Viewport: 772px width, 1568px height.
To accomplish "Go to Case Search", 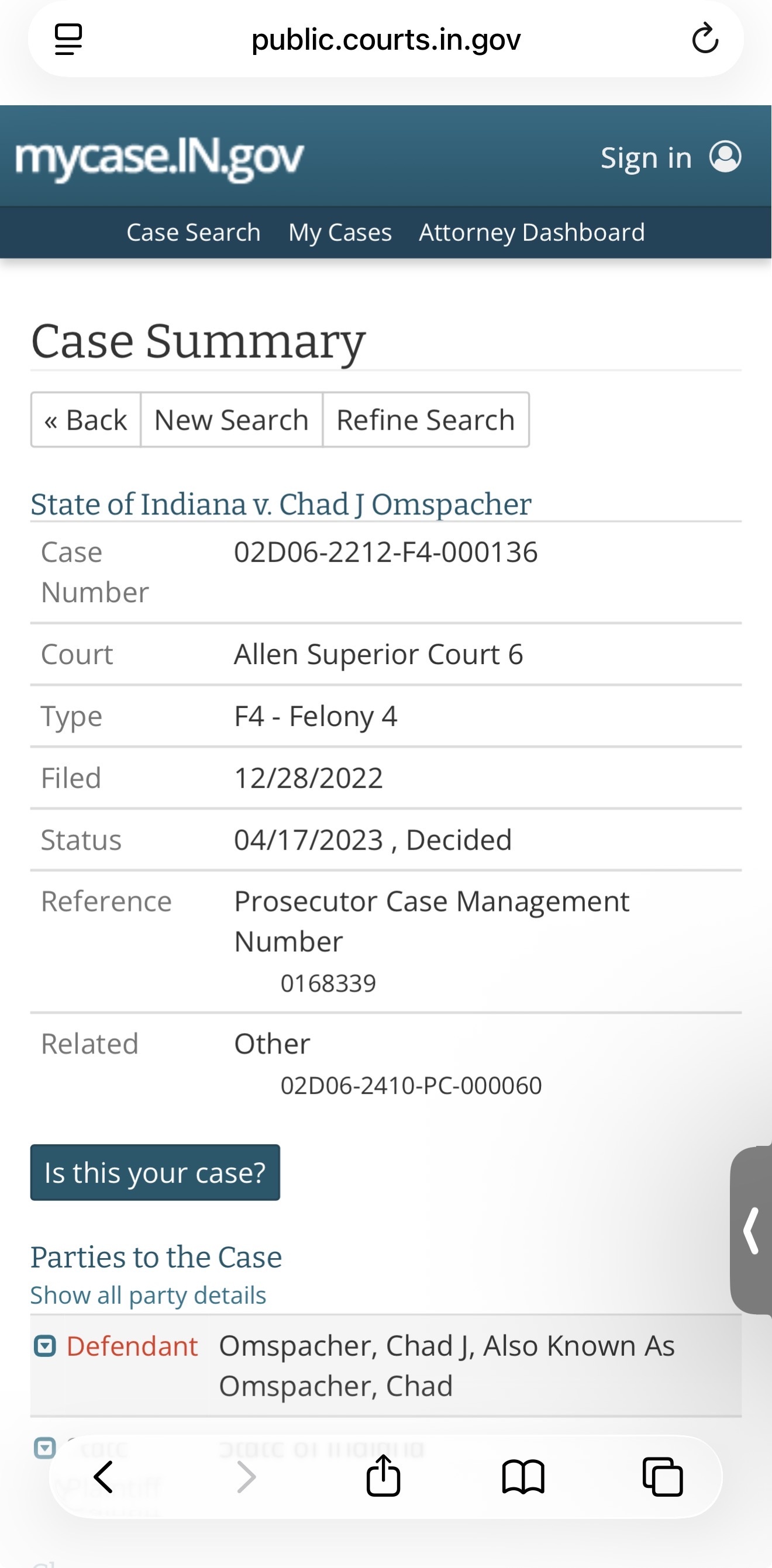I will 193,233.
